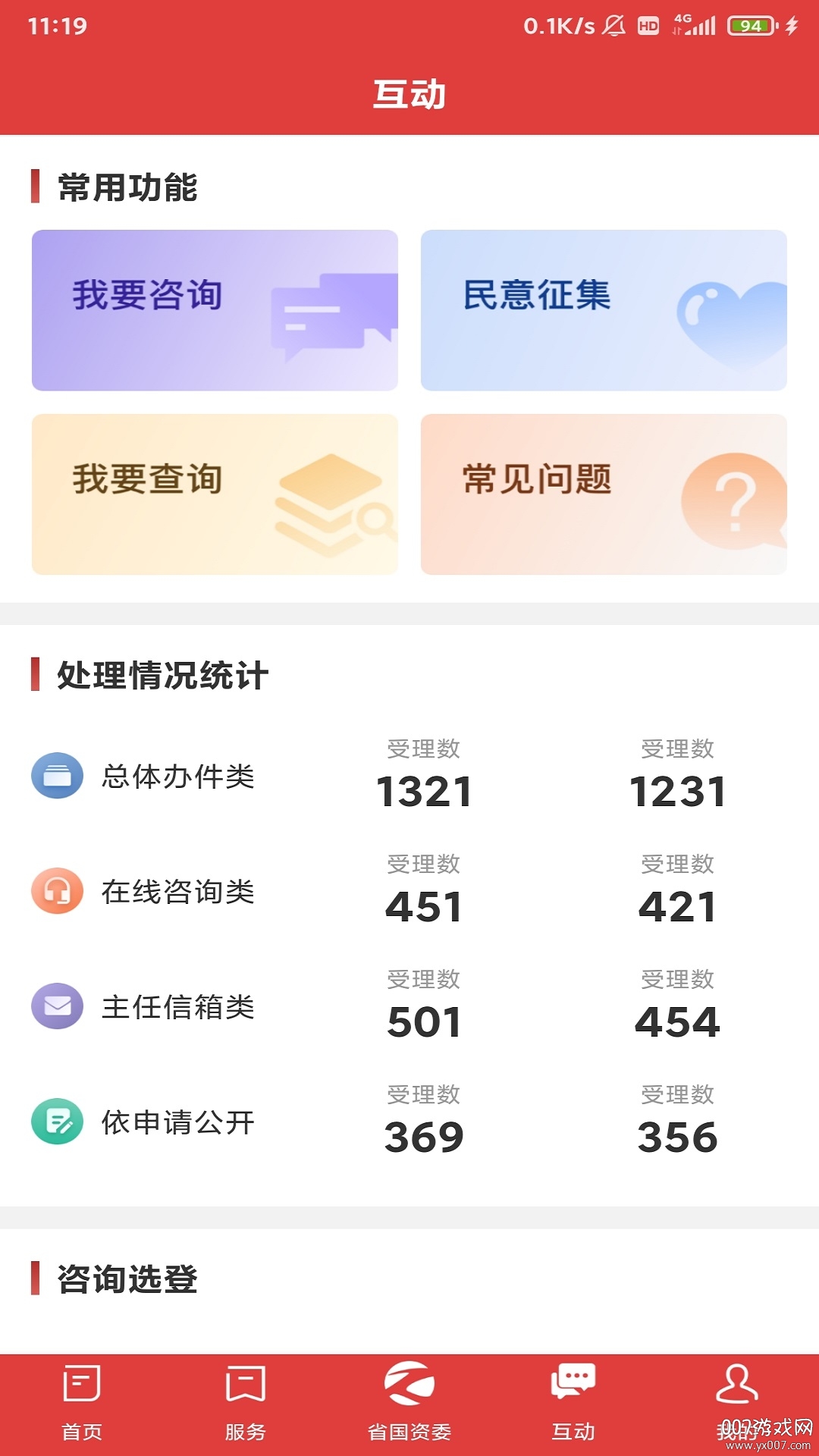The width and height of the screenshot is (819, 1456).
Task: Tap the chat bubbles icon on 我要咨询 card
Action: (334, 311)
